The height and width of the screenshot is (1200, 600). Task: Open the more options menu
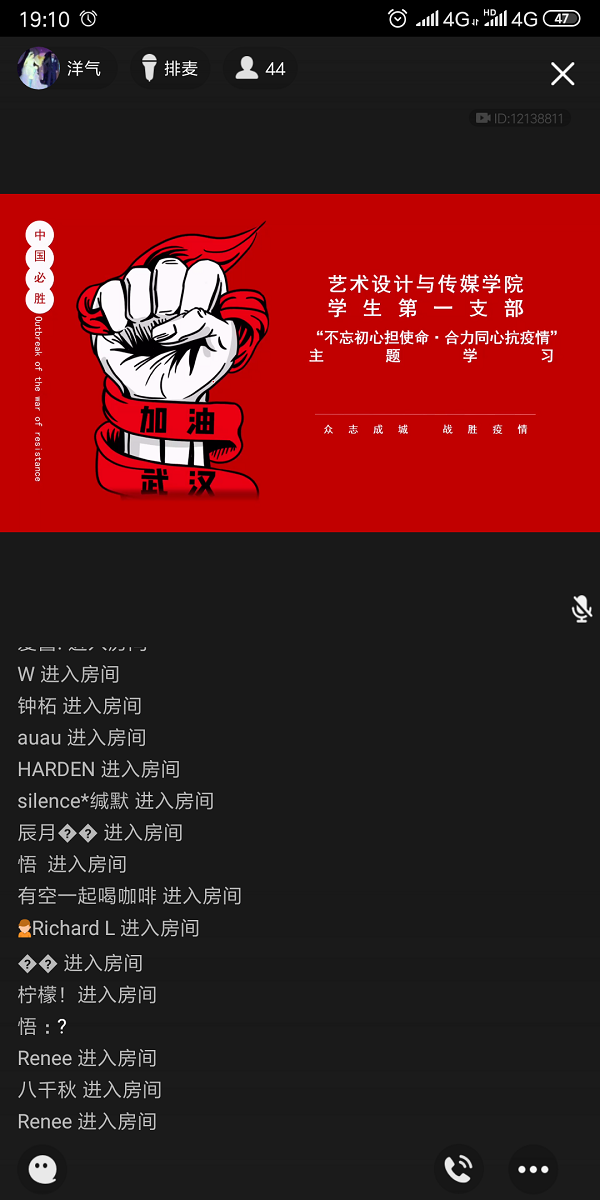point(533,1169)
